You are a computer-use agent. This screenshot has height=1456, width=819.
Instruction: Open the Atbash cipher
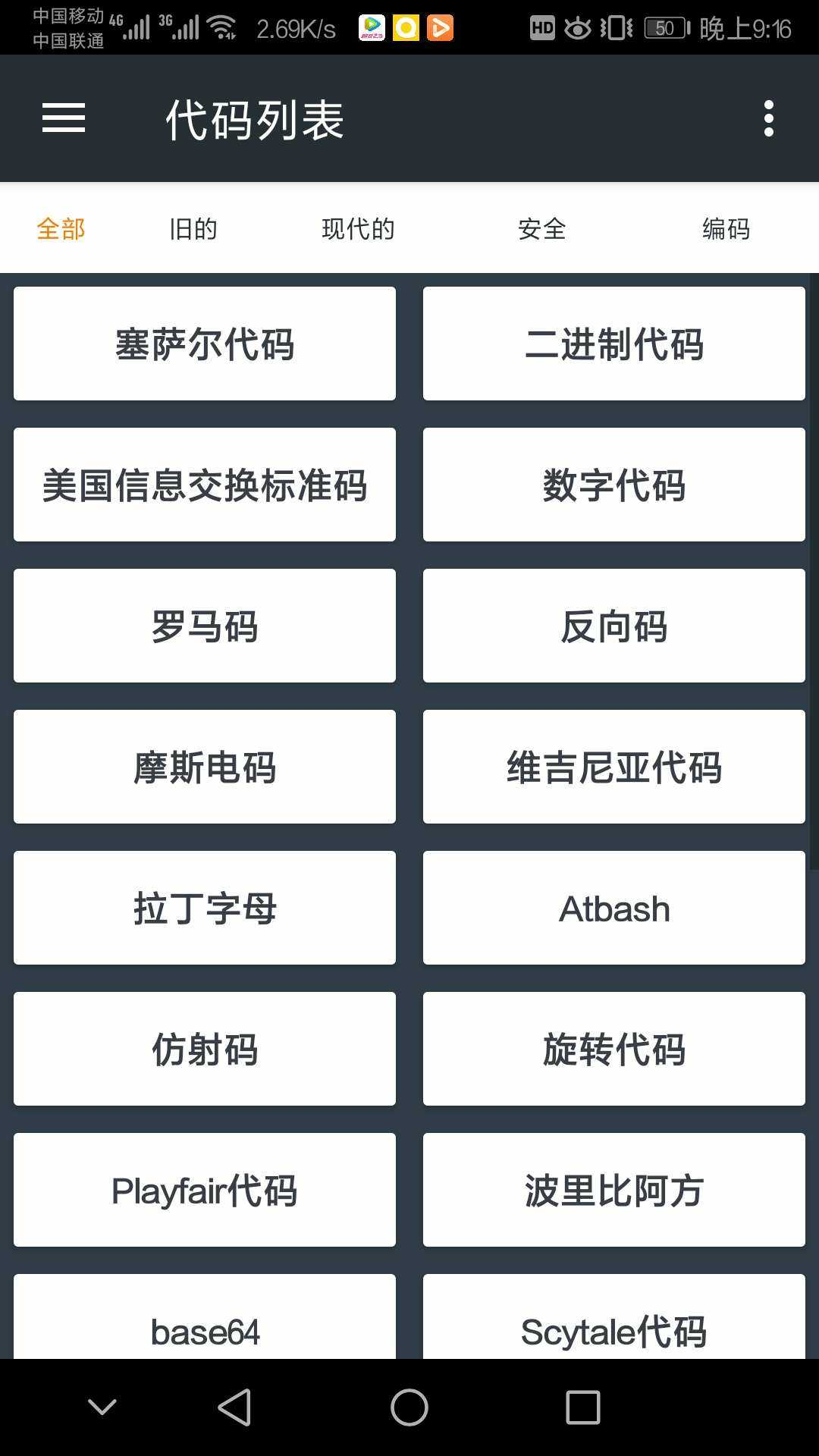pos(614,908)
